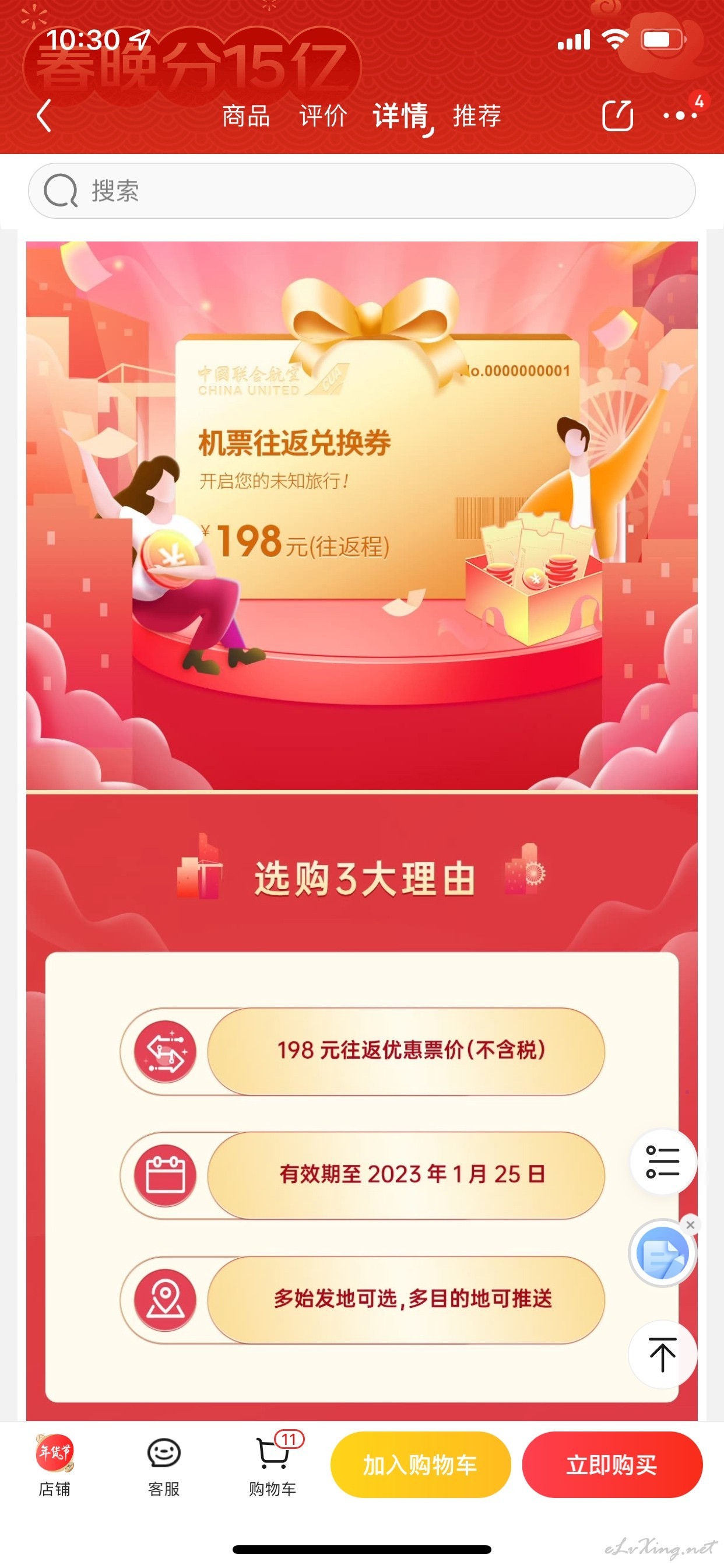Open the 购物车 shopping cart
The height and width of the screenshot is (1568, 724).
click(273, 1465)
